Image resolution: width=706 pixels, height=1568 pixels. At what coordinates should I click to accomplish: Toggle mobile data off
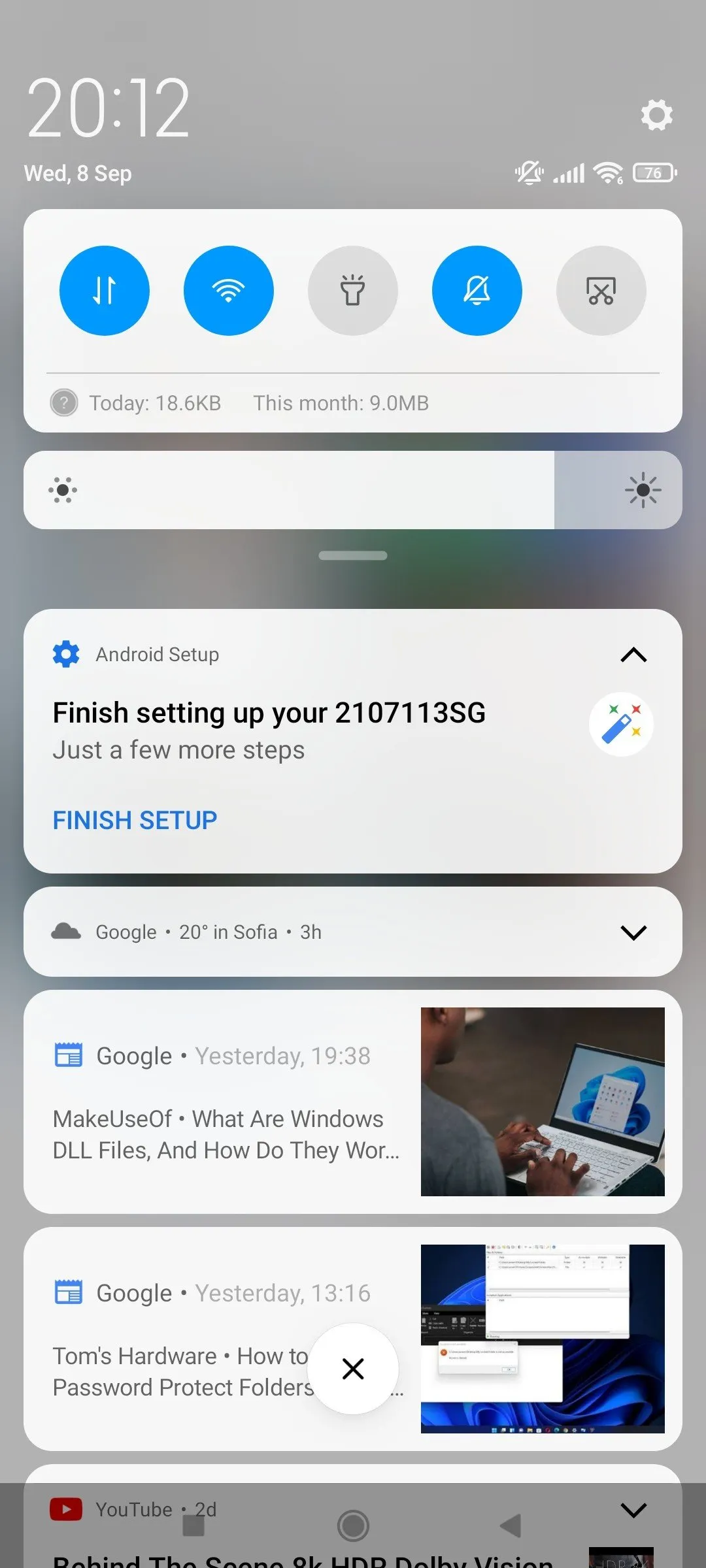(x=105, y=291)
